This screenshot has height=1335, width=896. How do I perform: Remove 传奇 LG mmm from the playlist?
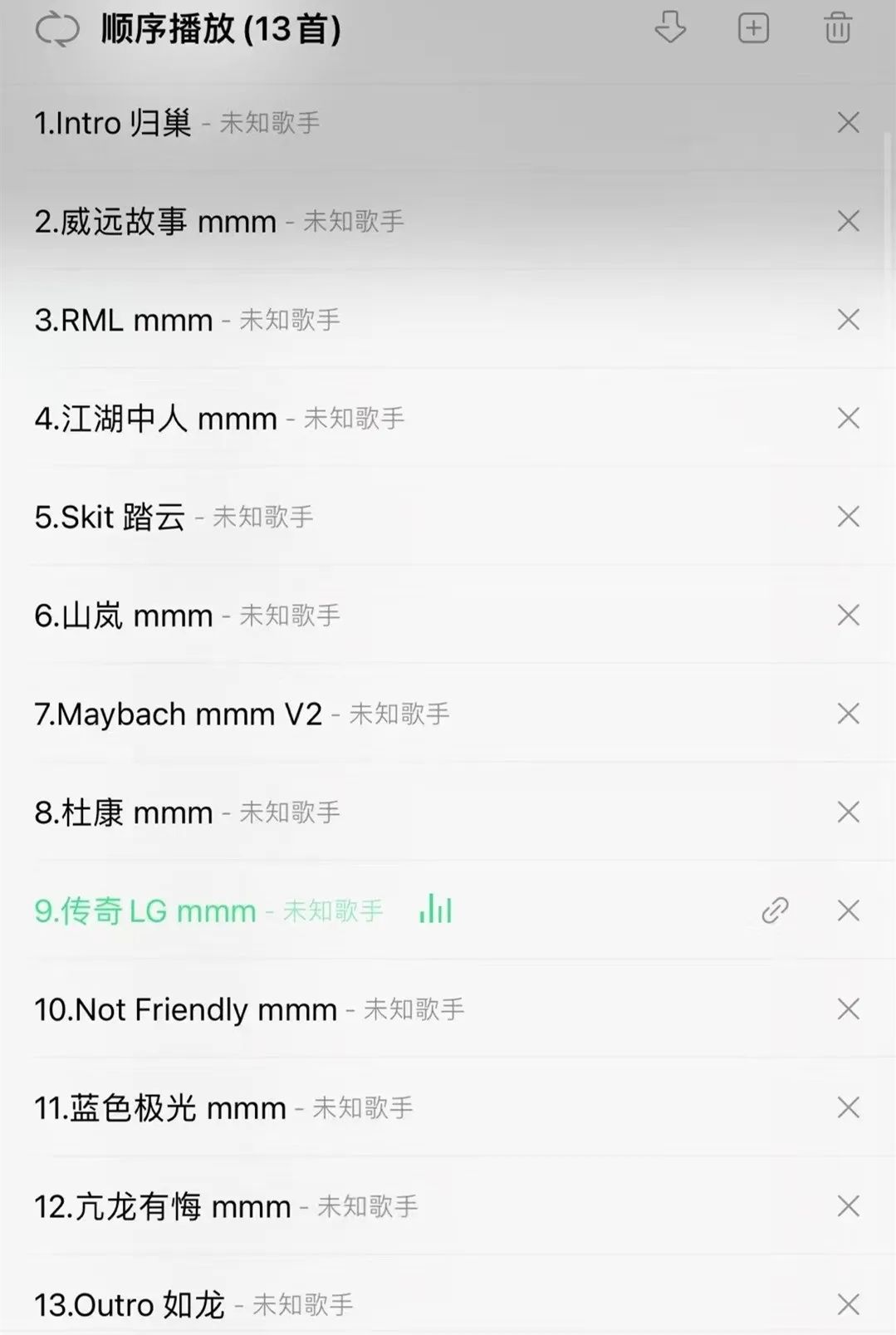(x=848, y=910)
